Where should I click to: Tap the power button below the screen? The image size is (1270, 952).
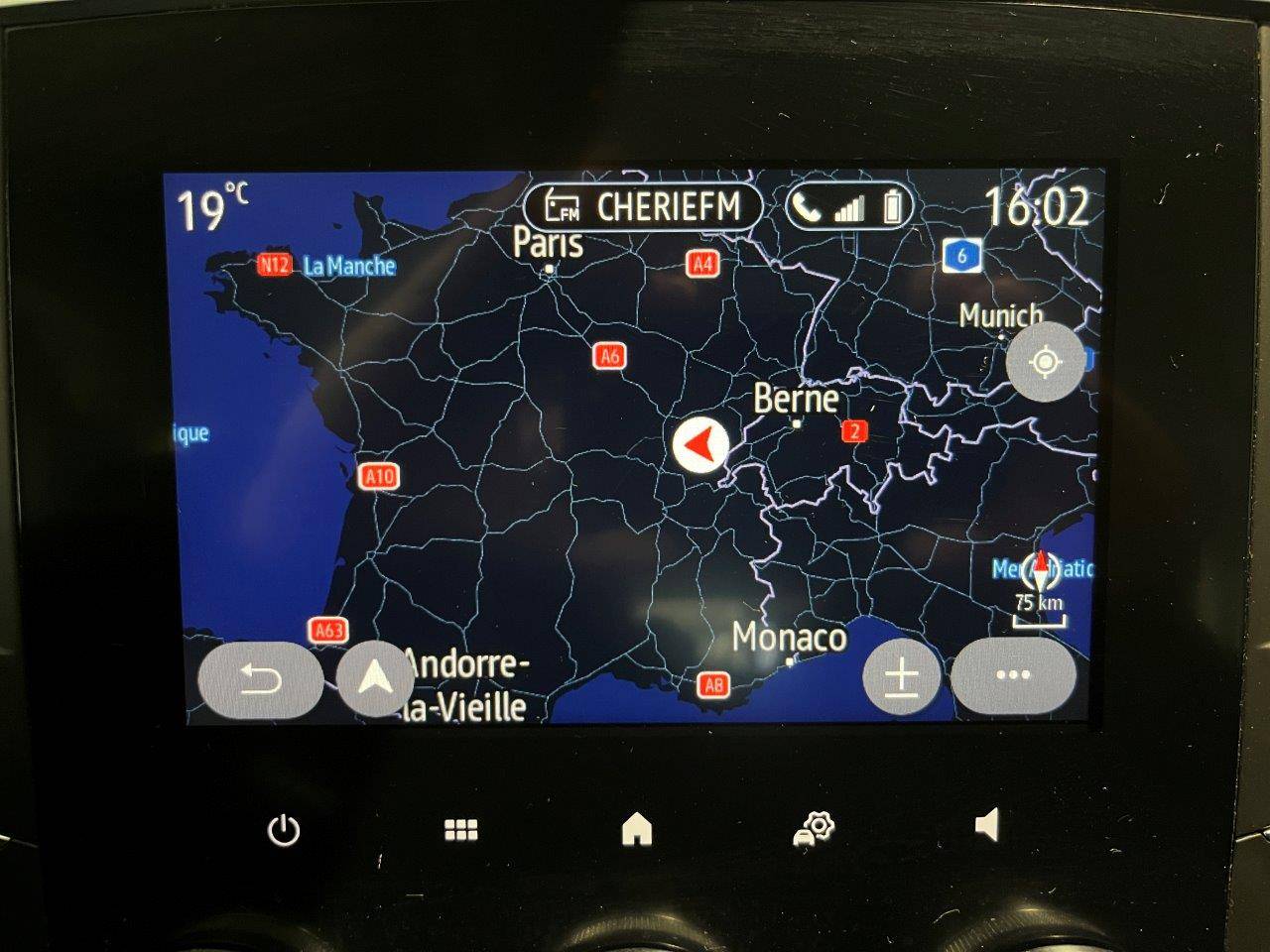pos(284,830)
